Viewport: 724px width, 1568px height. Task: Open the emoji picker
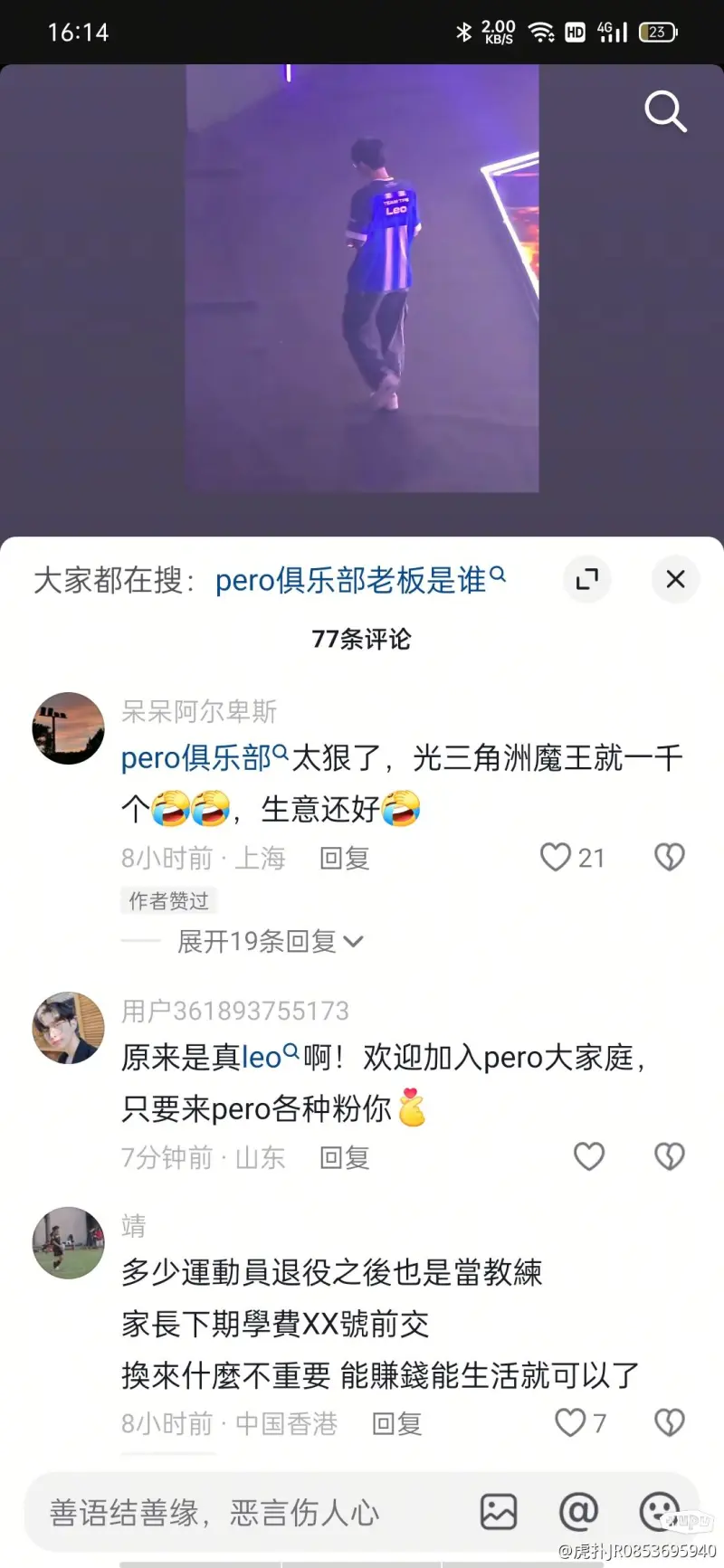pyautogui.click(x=659, y=1511)
